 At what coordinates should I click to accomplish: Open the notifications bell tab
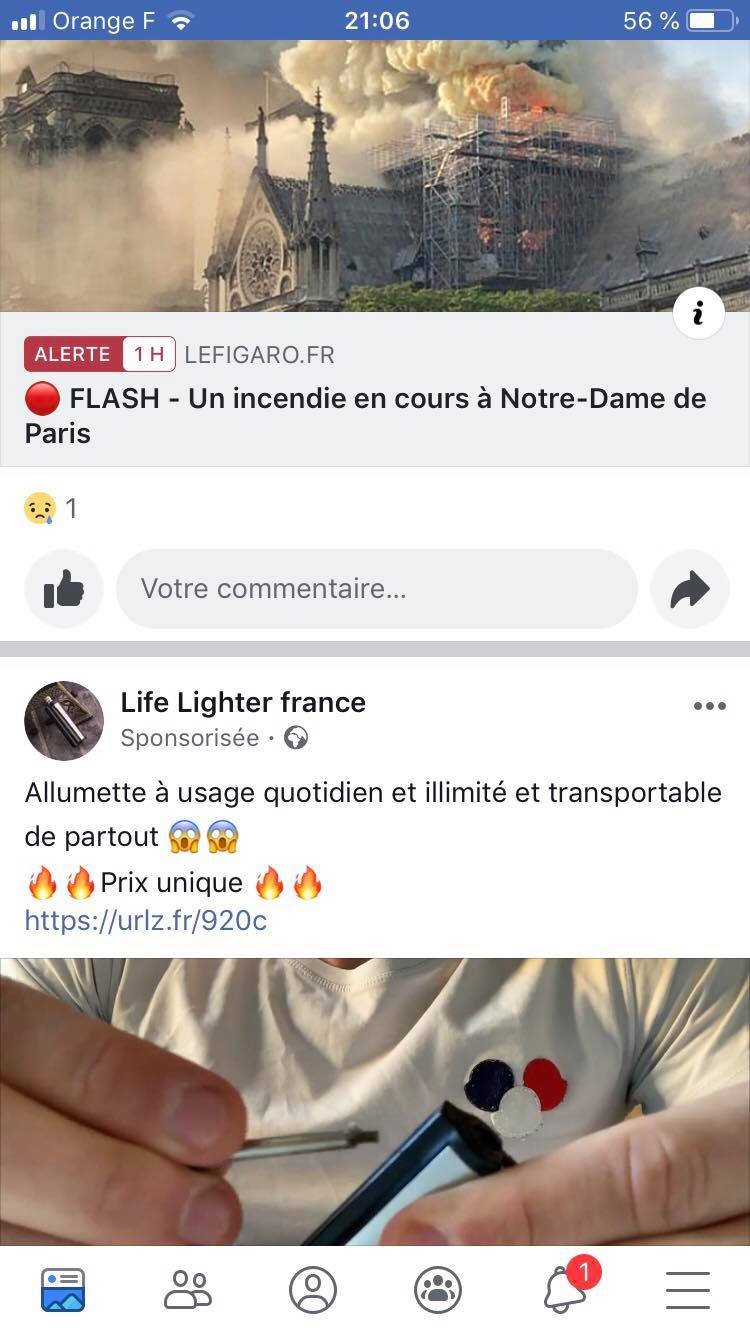[x=565, y=1290]
